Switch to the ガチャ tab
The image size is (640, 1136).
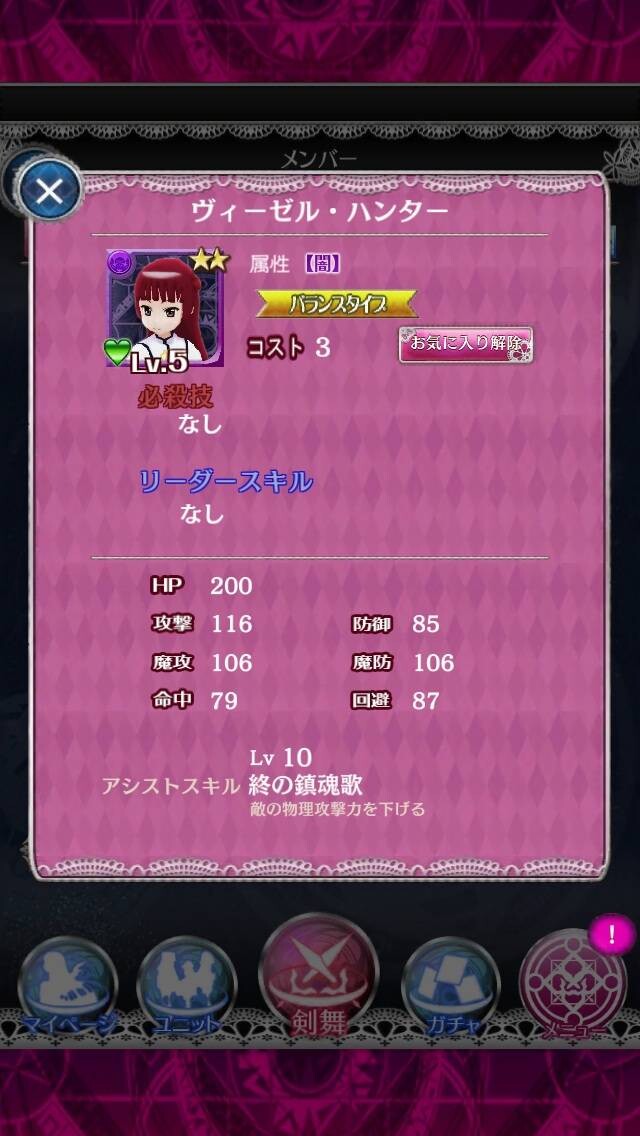tap(452, 988)
